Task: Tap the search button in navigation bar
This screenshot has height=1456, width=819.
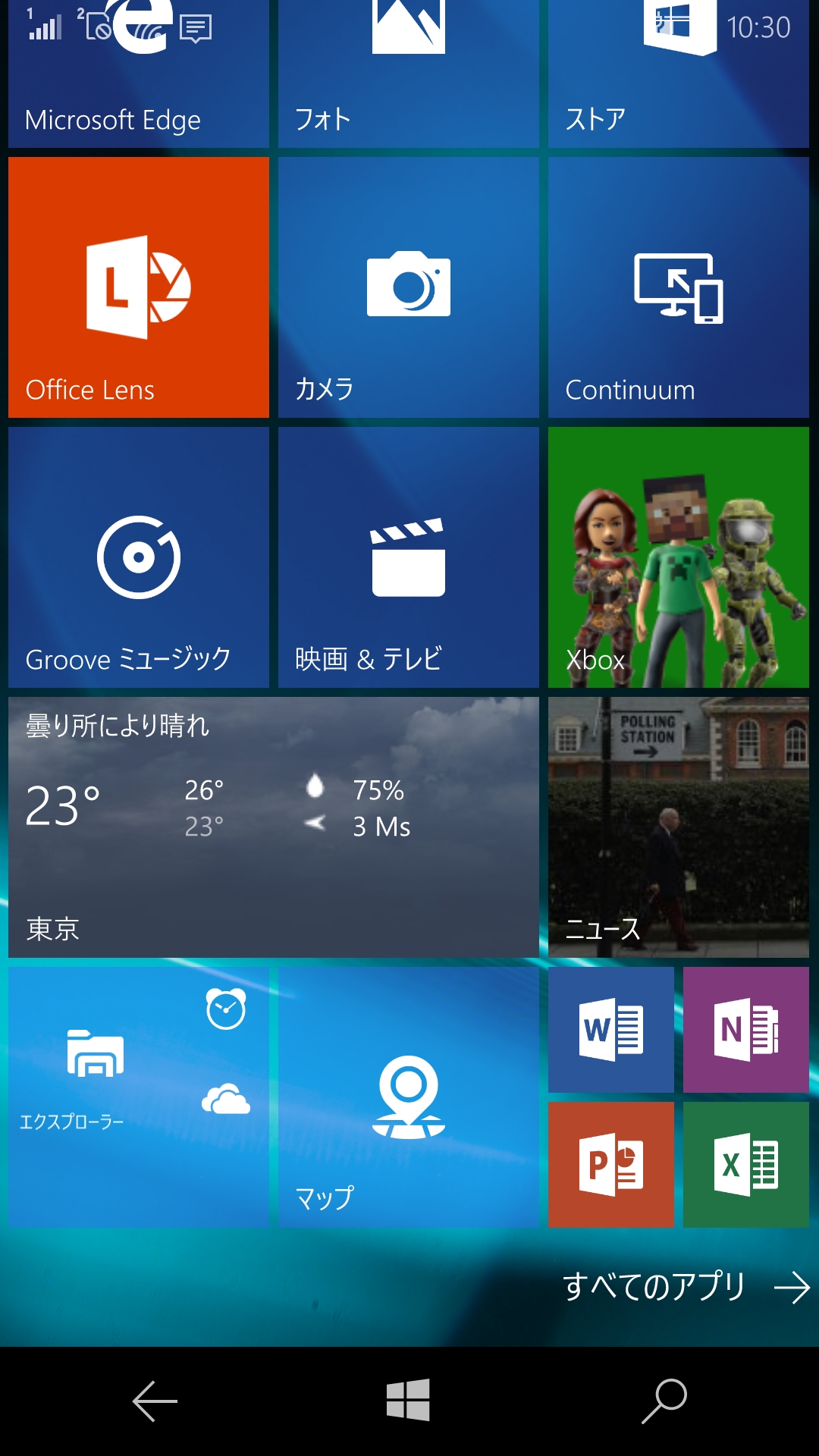Action: (664, 1401)
